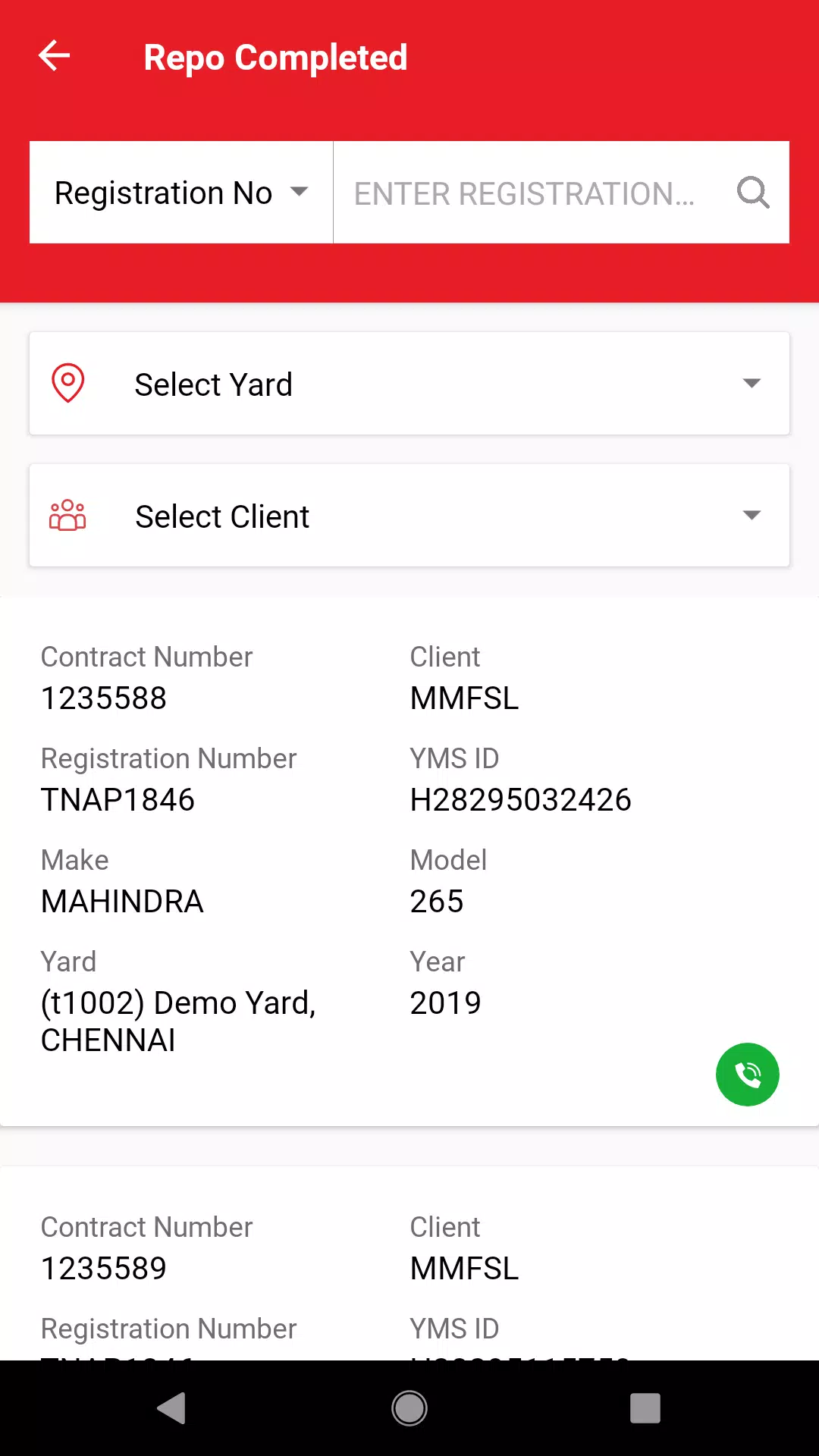Expand the Select Client dropdown
819x1456 pixels.
tap(409, 516)
